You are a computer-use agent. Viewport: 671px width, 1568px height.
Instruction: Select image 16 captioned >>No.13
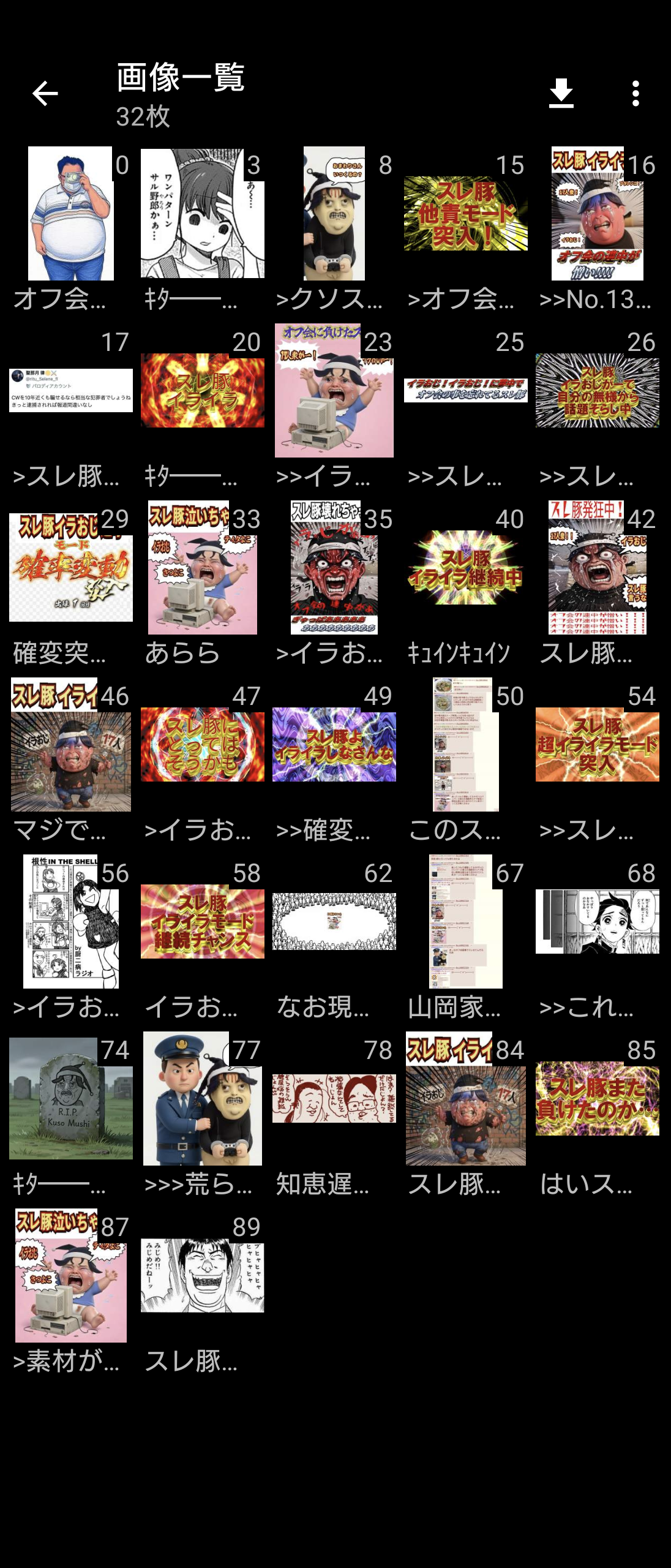597,213
